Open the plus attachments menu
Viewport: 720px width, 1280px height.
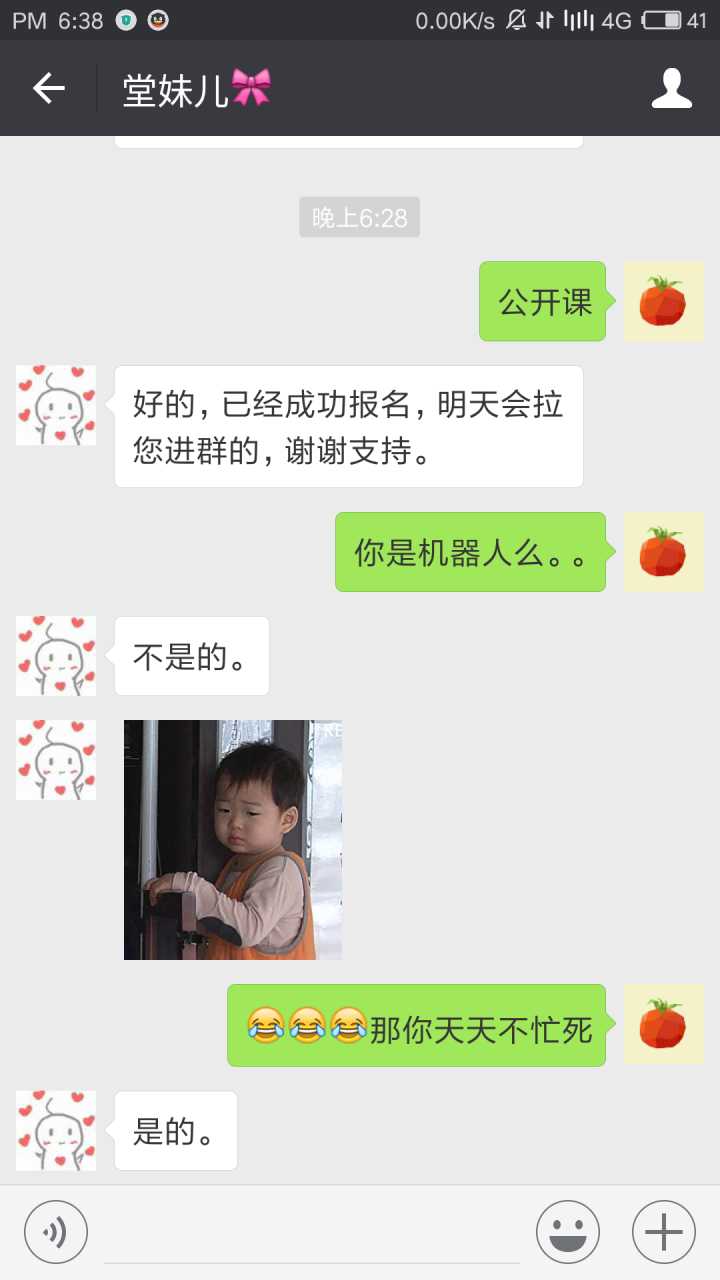coord(663,1232)
